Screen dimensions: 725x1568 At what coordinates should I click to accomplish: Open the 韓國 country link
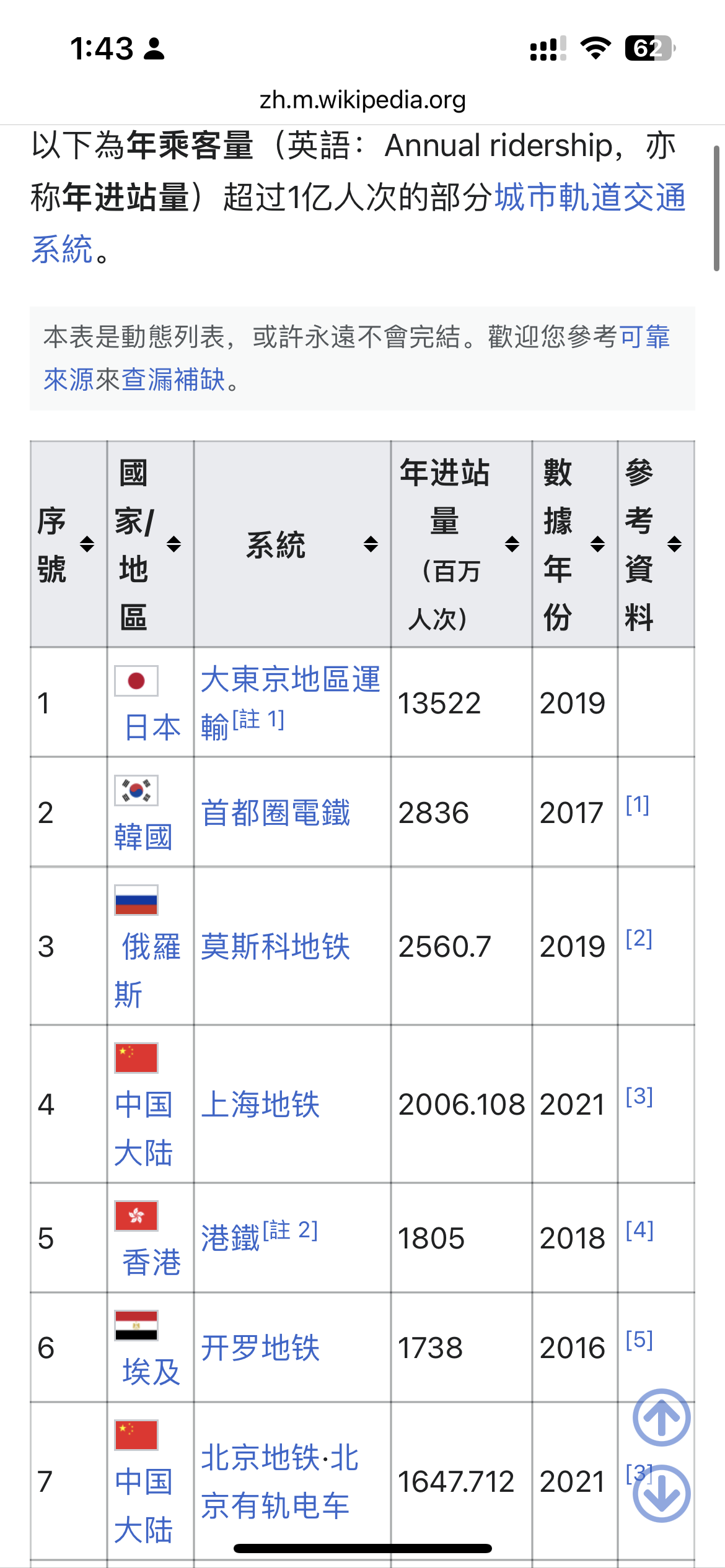(x=143, y=837)
